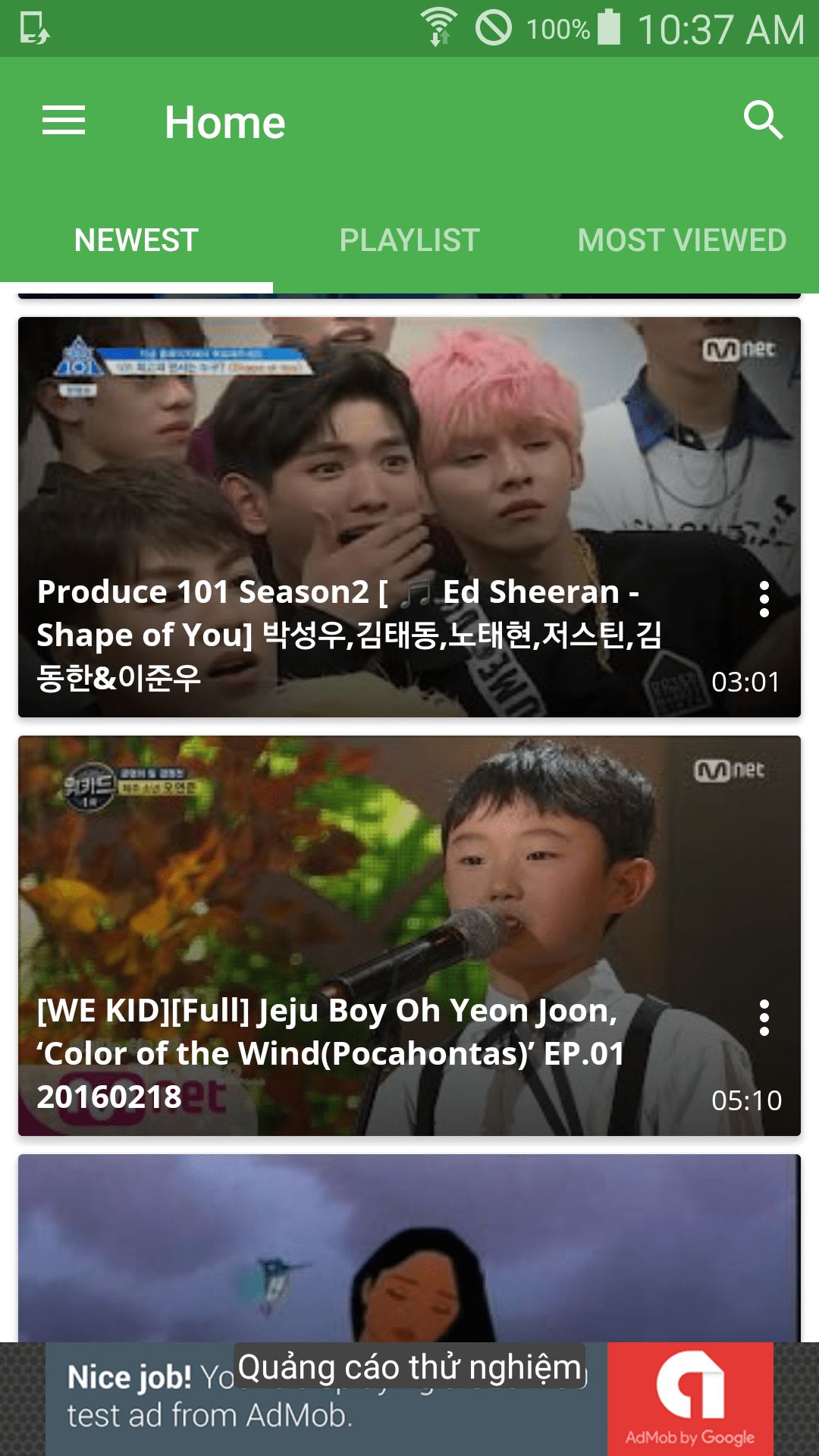Viewport: 819px width, 1456px height.
Task: Open options for Produce 101 Season2 video
Action: tap(764, 599)
